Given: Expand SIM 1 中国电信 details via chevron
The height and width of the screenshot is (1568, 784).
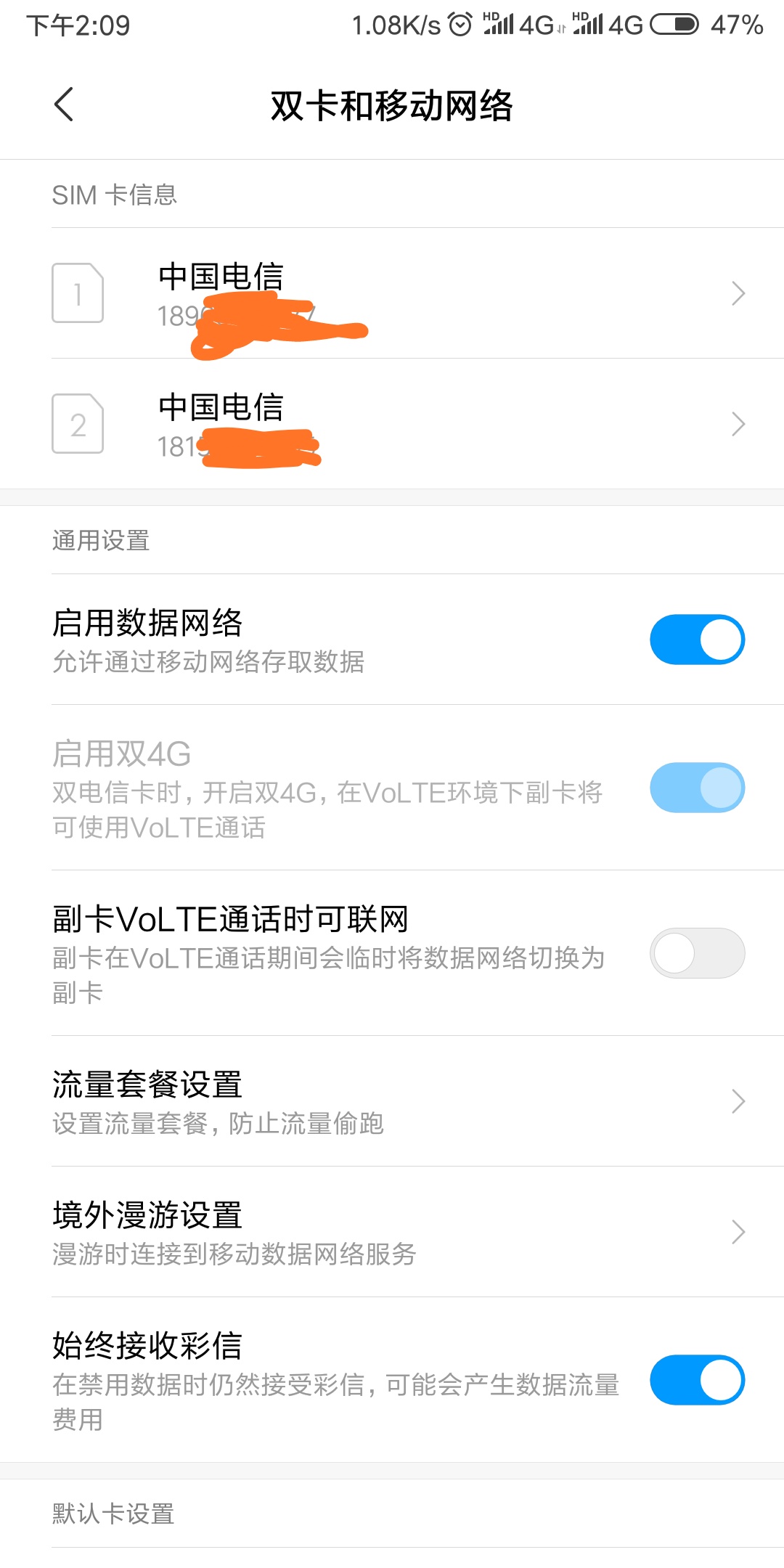Looking at the screenshot, I should point(738,293).
